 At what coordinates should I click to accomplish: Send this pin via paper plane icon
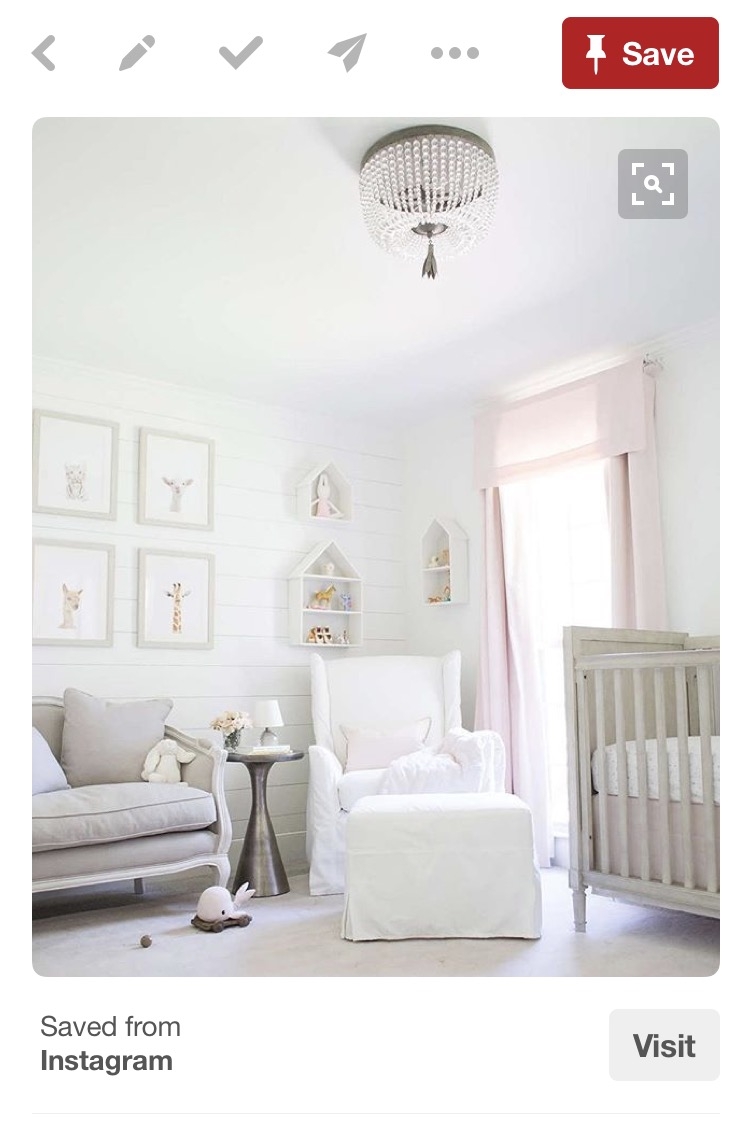coord(347,53)
